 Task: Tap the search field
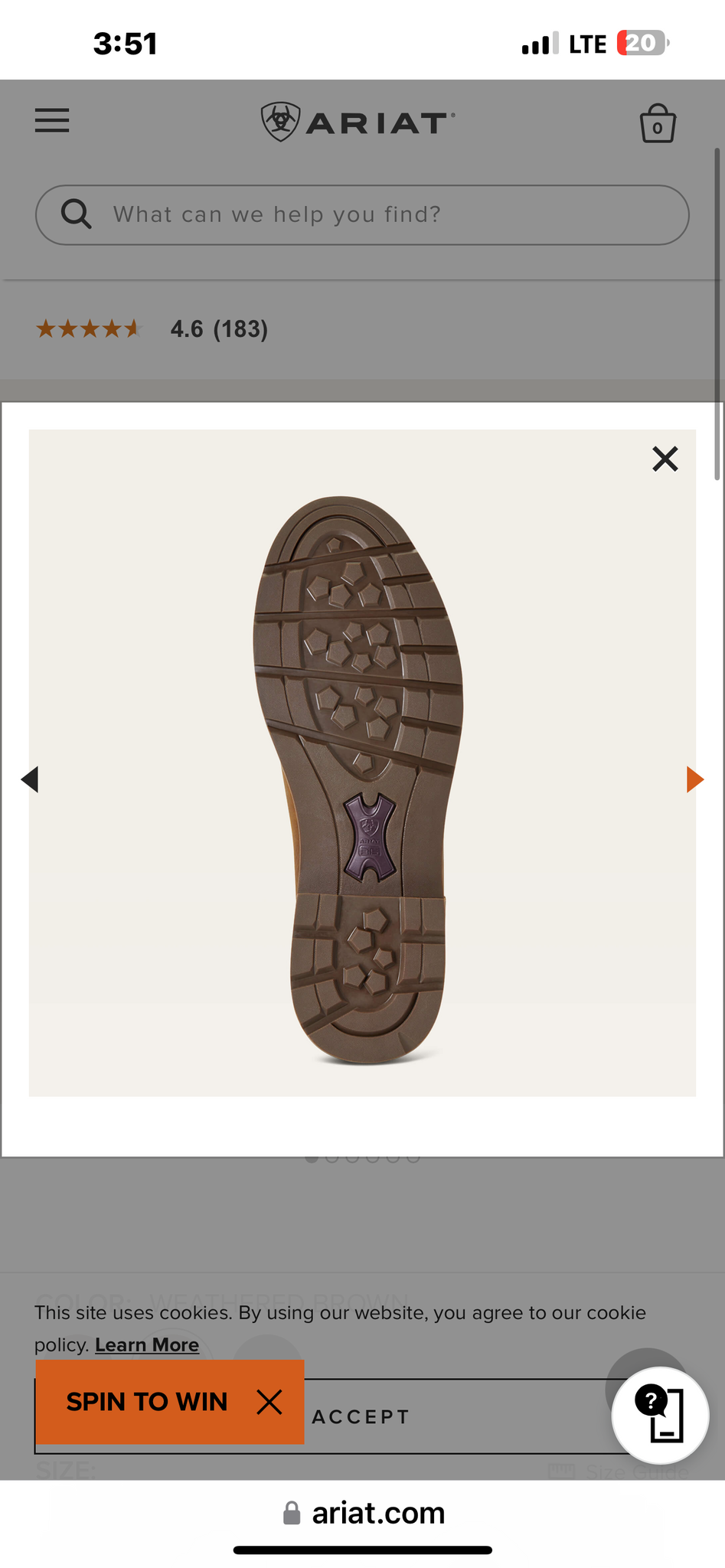[362, 214]
